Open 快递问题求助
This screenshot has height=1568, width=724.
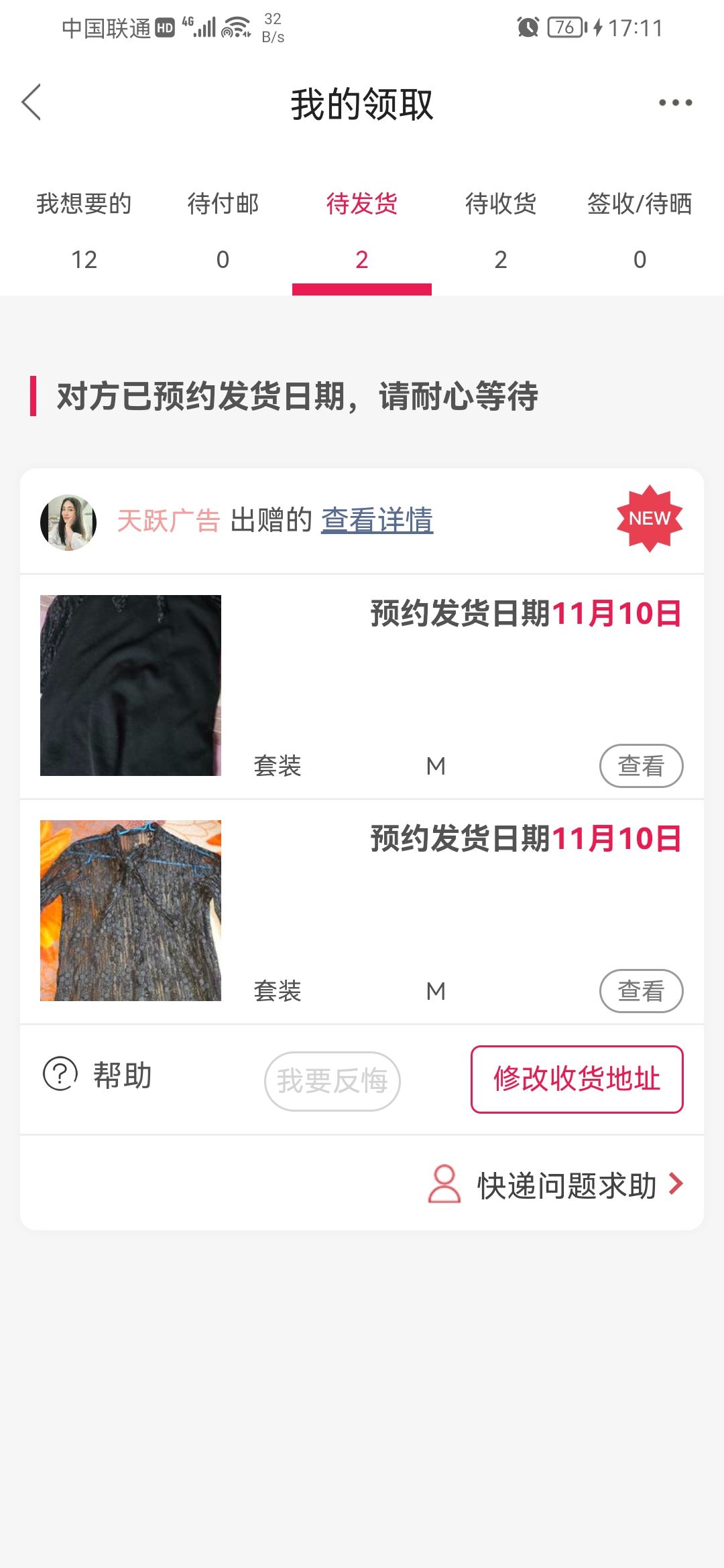556,1185
